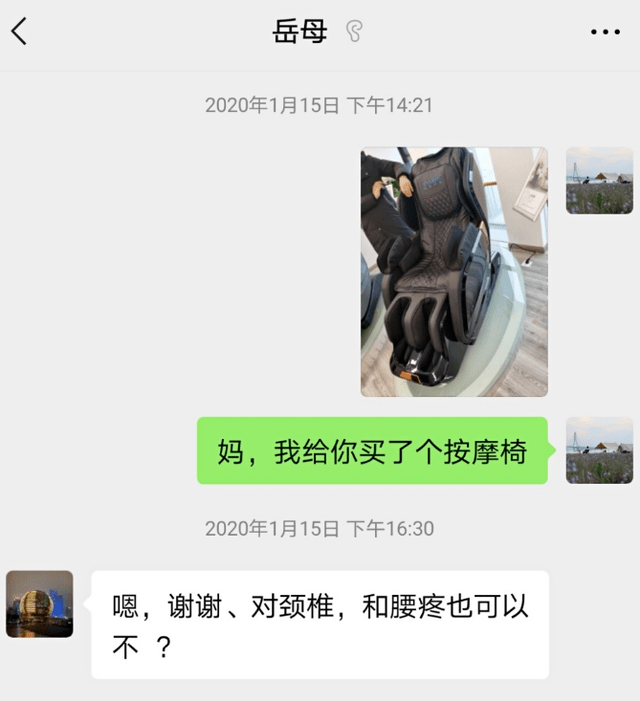Open the massage chair photo
The width and height of the screenshot is (640, 701).
[x=454, y=272]
